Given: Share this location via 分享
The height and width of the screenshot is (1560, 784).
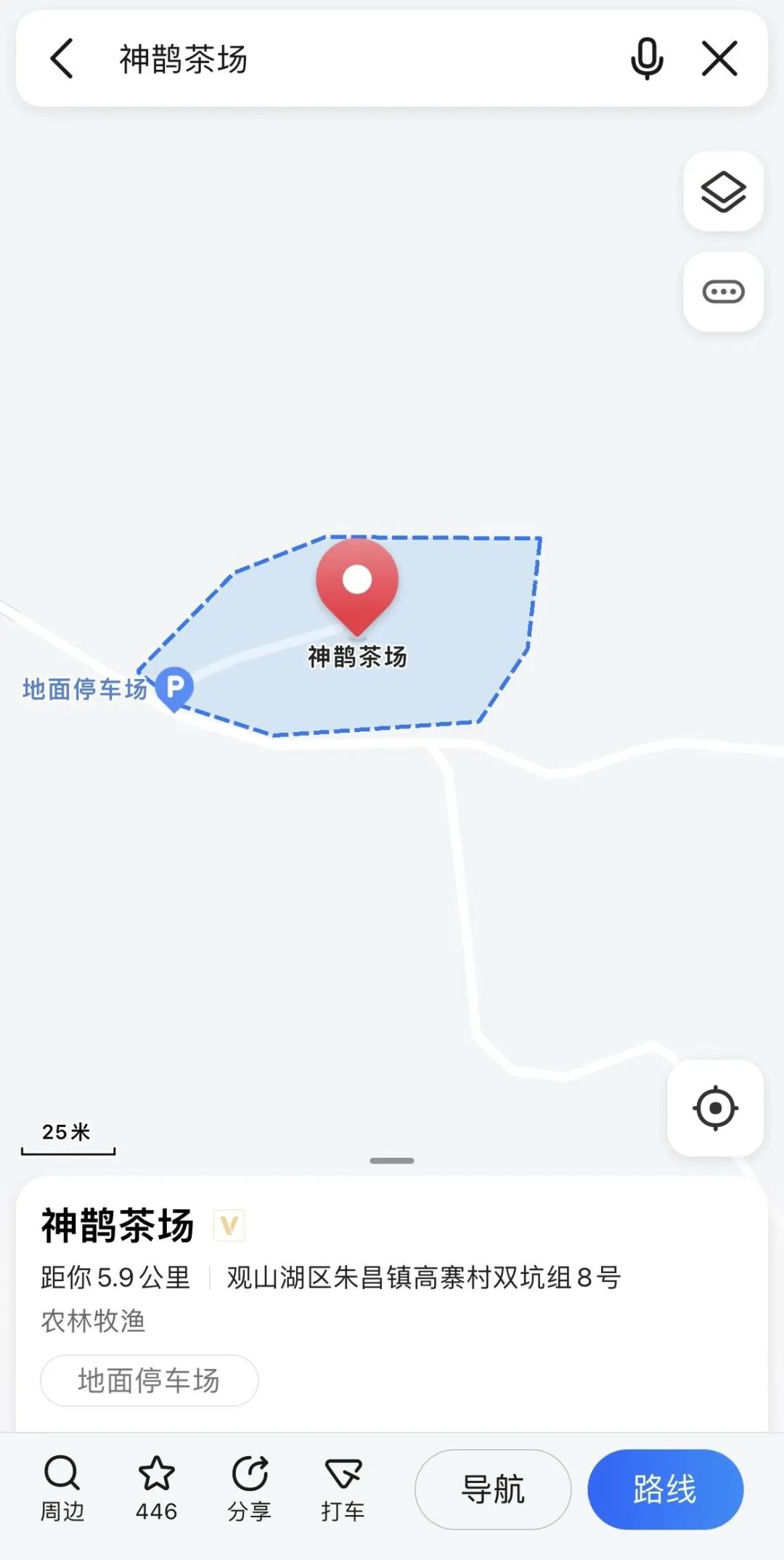Looking at the screenshot, I should (250, 1489).
